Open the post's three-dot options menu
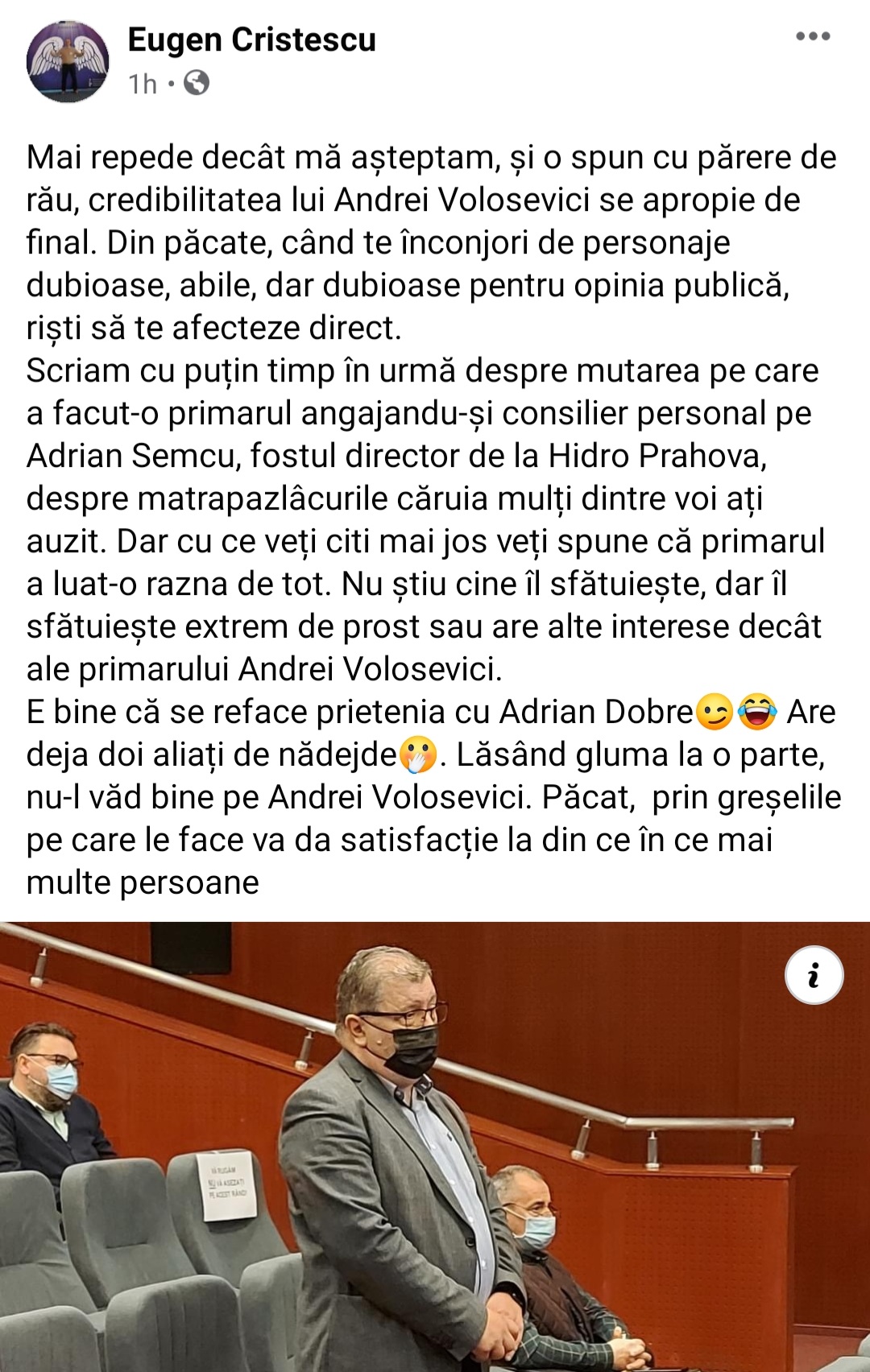870x1372 pixels. [x=812, y=36]
